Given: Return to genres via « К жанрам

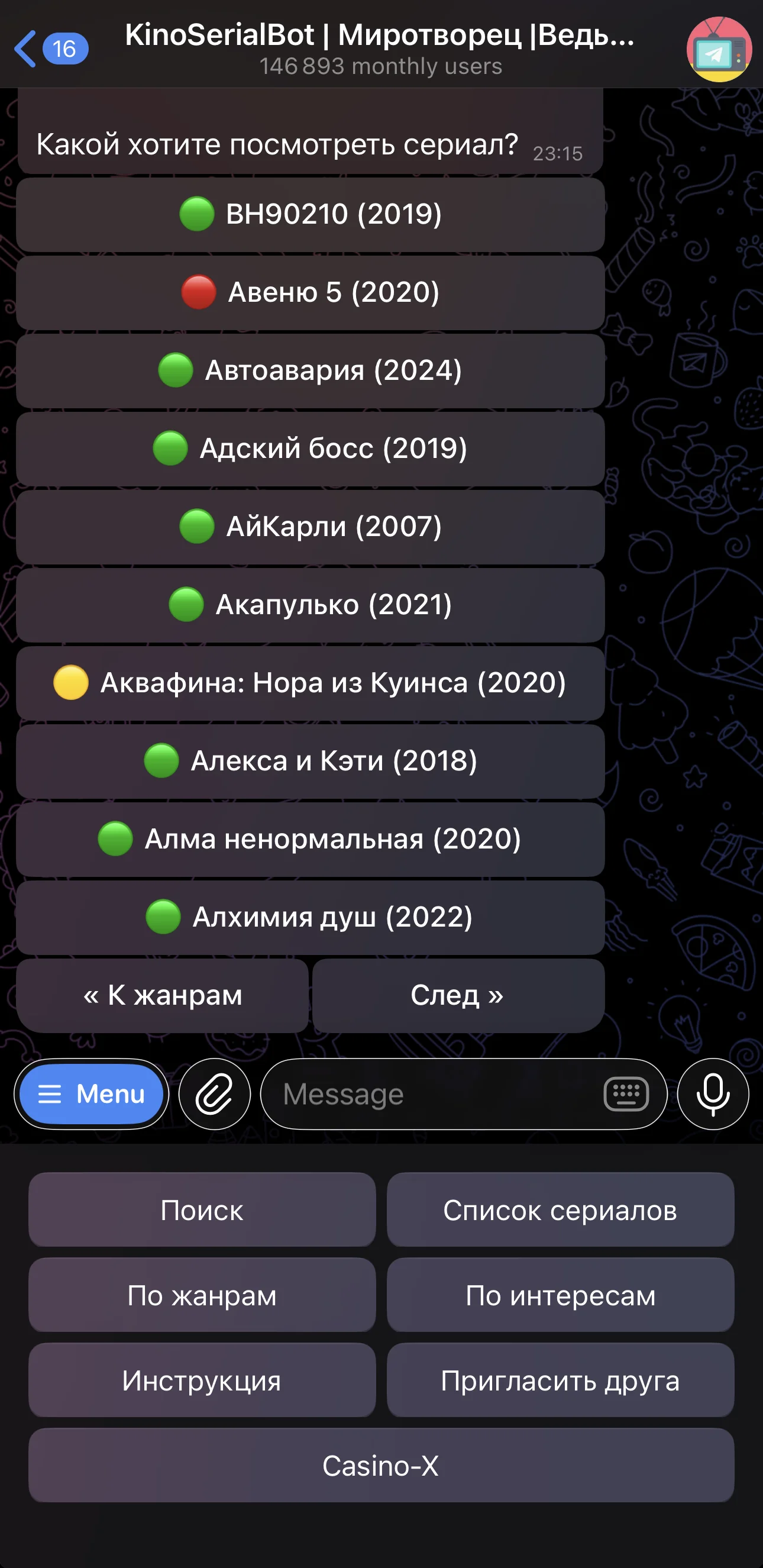Looking at the screenshot, I should pyautogui.click(x=163, y=996).
